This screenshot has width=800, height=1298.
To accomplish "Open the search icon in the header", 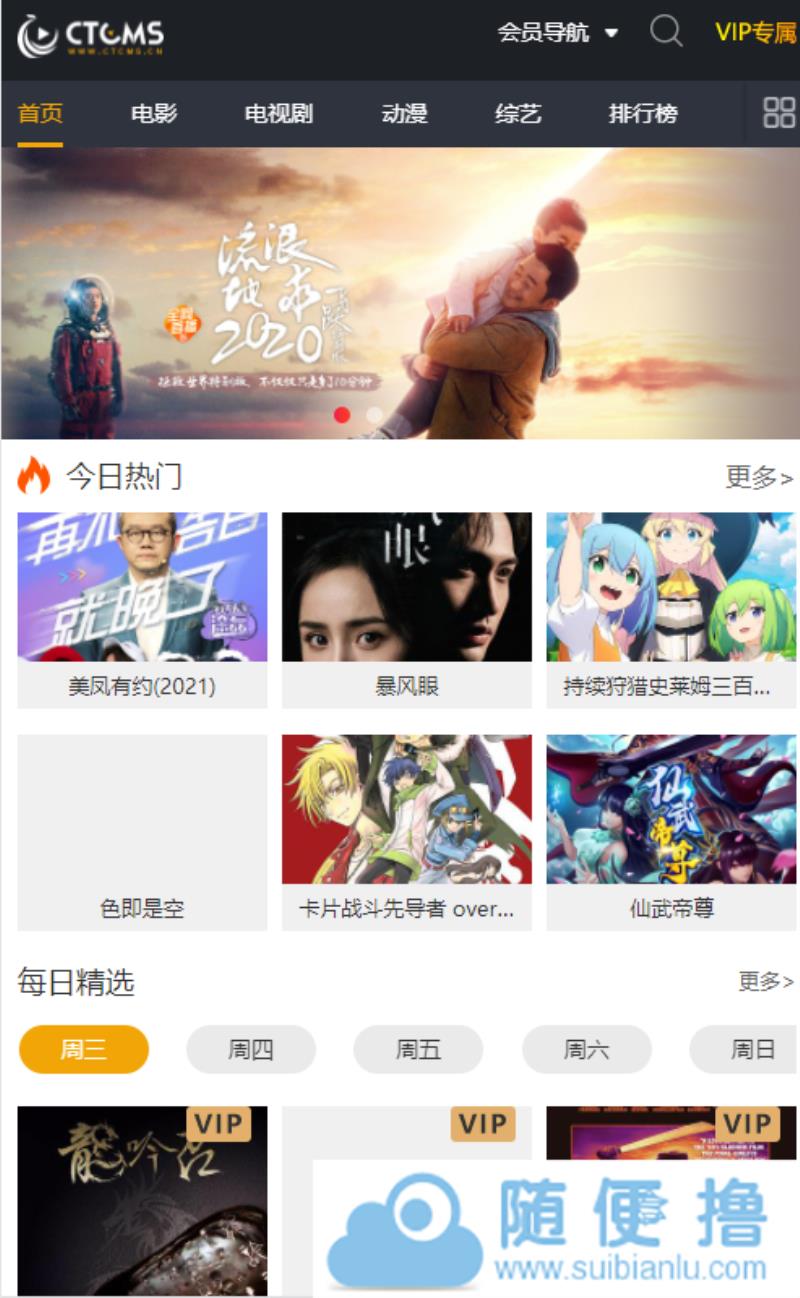I will [666, 32].
